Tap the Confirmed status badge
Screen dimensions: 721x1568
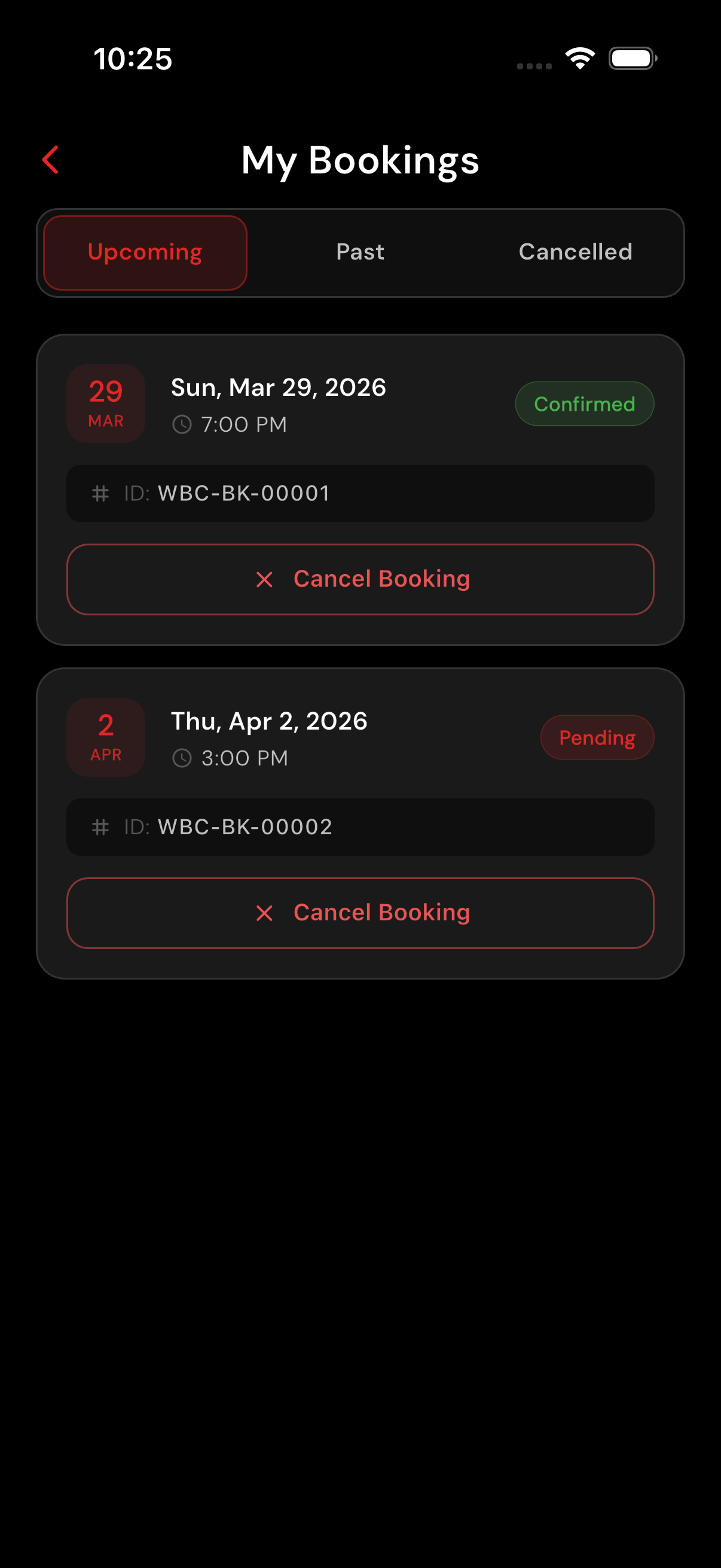(584, 404)
